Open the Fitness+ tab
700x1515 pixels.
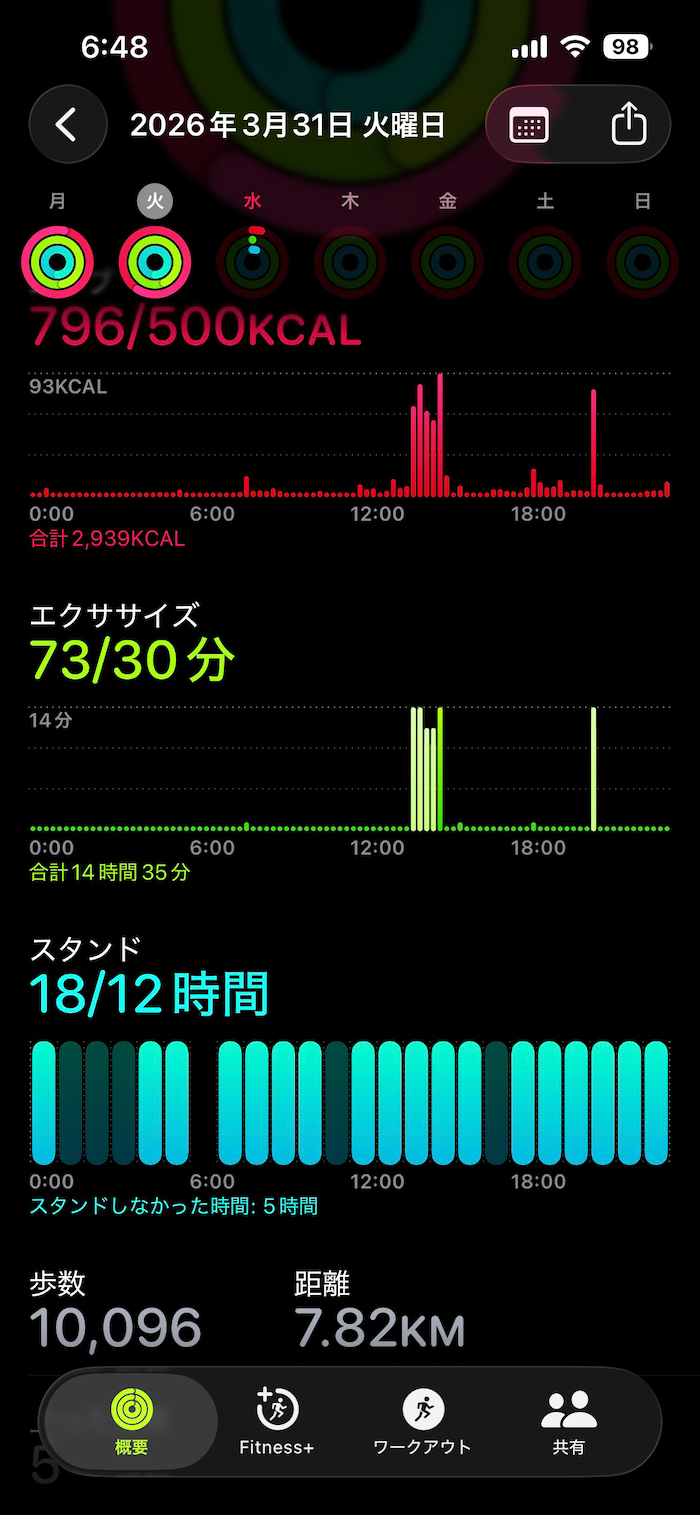coord(277,1421)
